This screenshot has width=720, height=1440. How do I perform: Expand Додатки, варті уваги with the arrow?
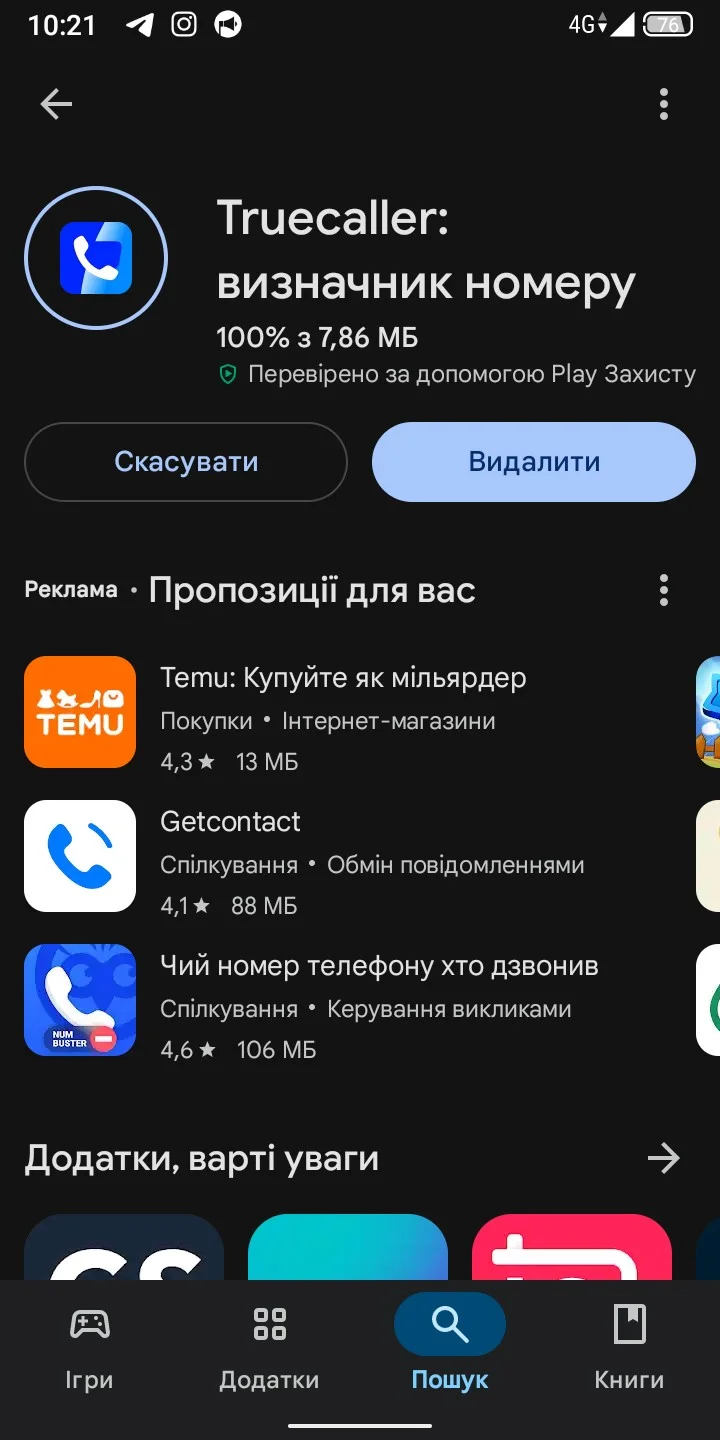coord(663,1159)
